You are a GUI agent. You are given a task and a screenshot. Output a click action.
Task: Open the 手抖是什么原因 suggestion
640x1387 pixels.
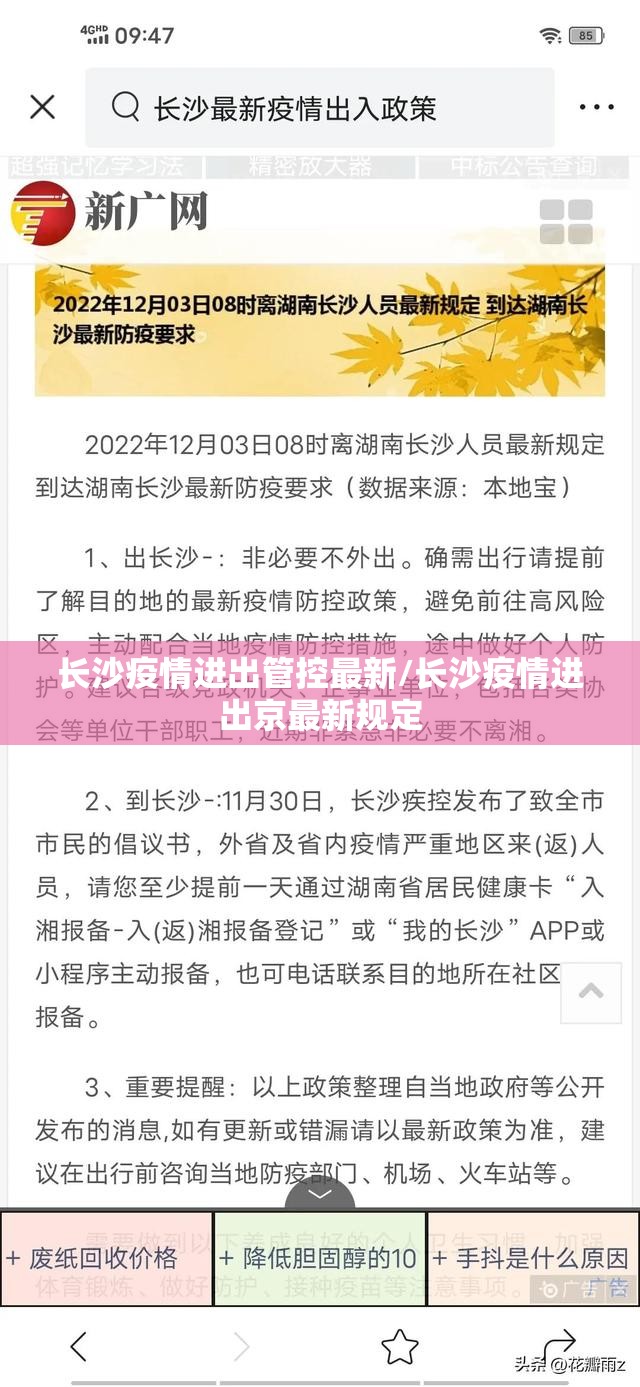(533, 1258)
